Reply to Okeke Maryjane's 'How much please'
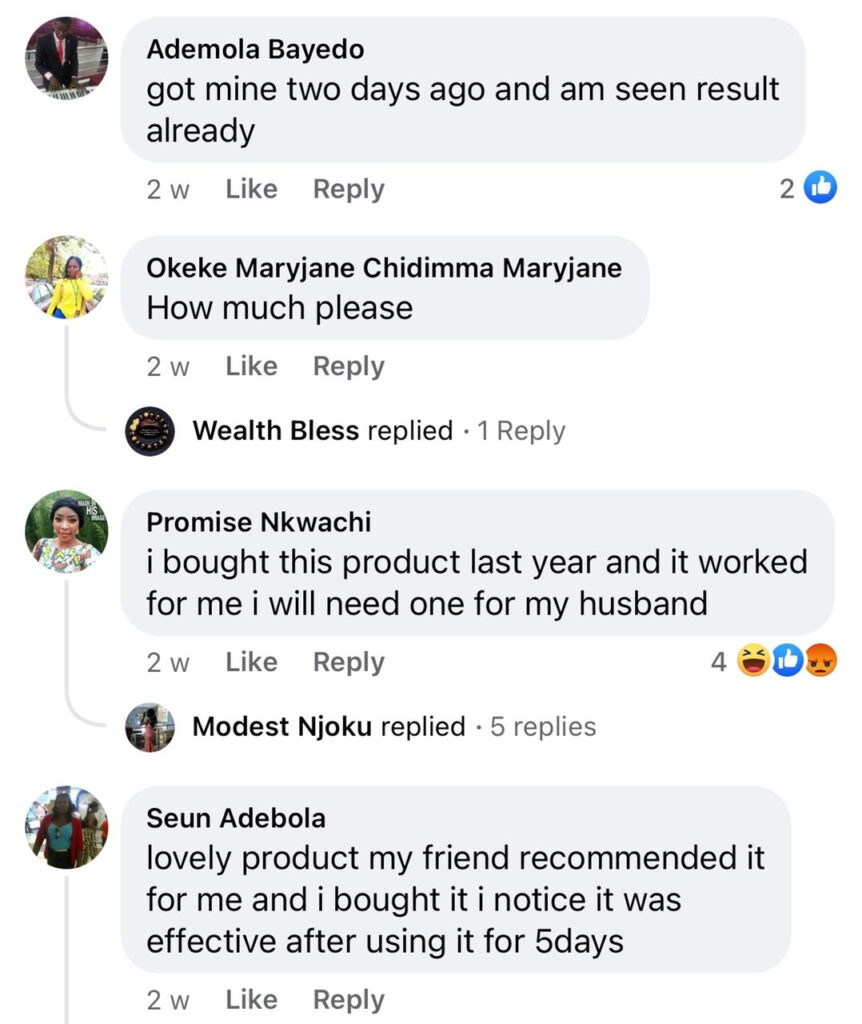Screen dimensions: 862x1024 348,366
